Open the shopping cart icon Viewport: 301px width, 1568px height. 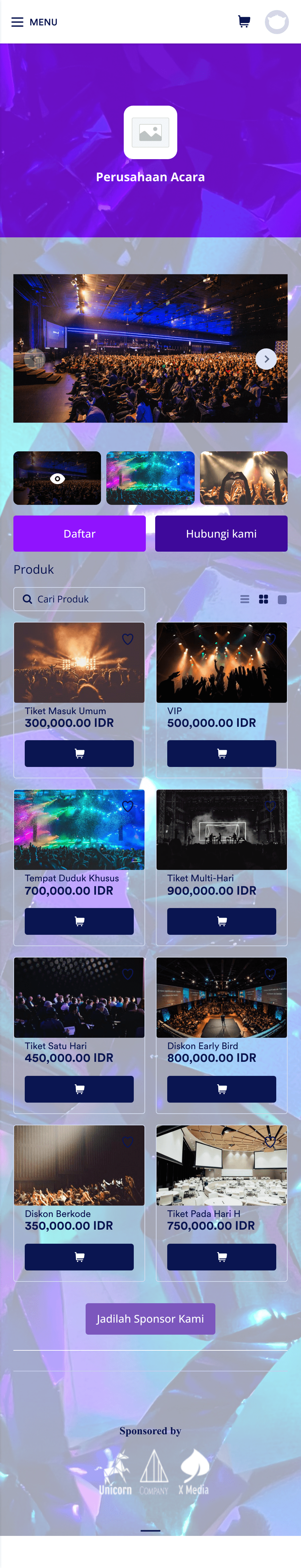244,22
